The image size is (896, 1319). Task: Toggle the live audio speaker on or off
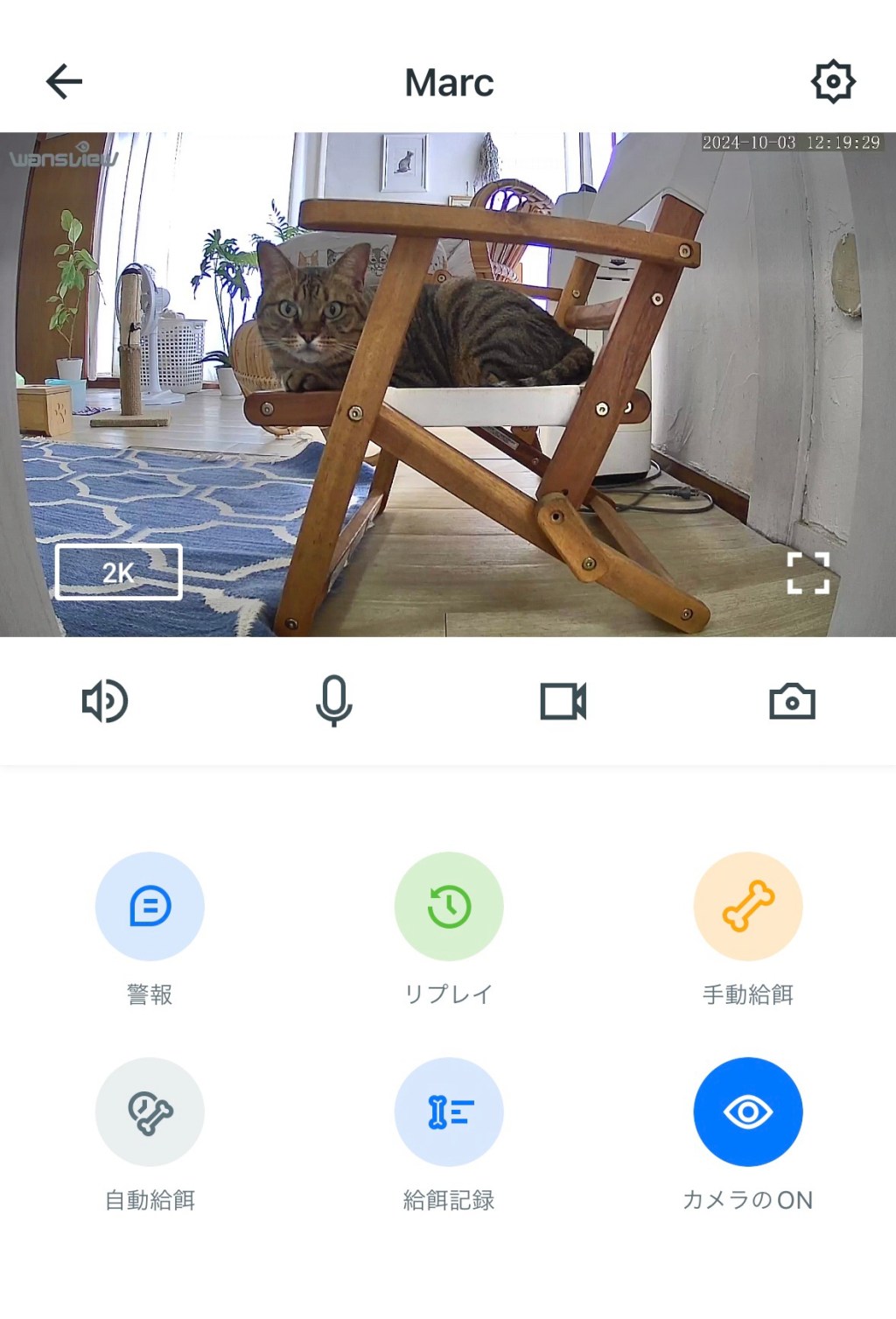pyautogui.click(x=104, y=699)
